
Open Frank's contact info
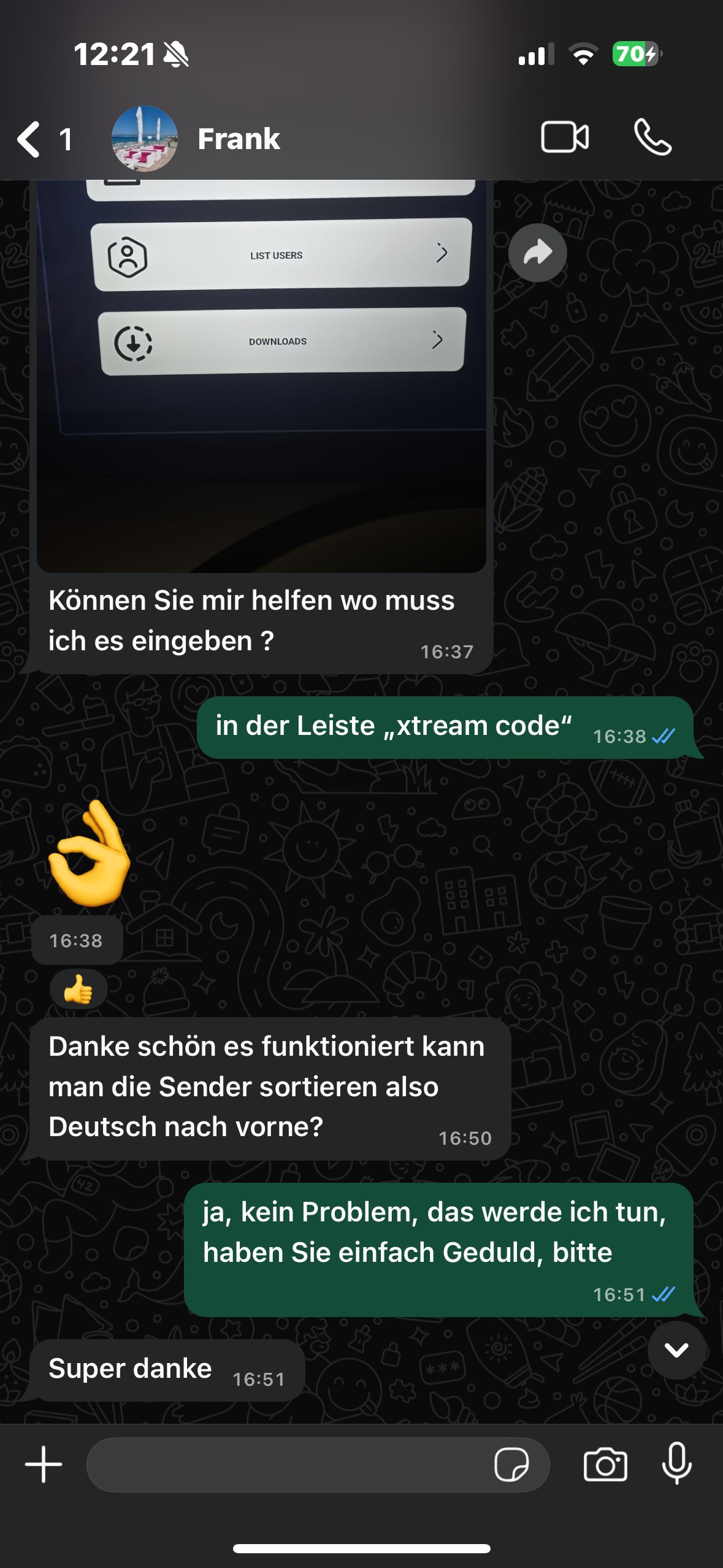coord(238,139)
